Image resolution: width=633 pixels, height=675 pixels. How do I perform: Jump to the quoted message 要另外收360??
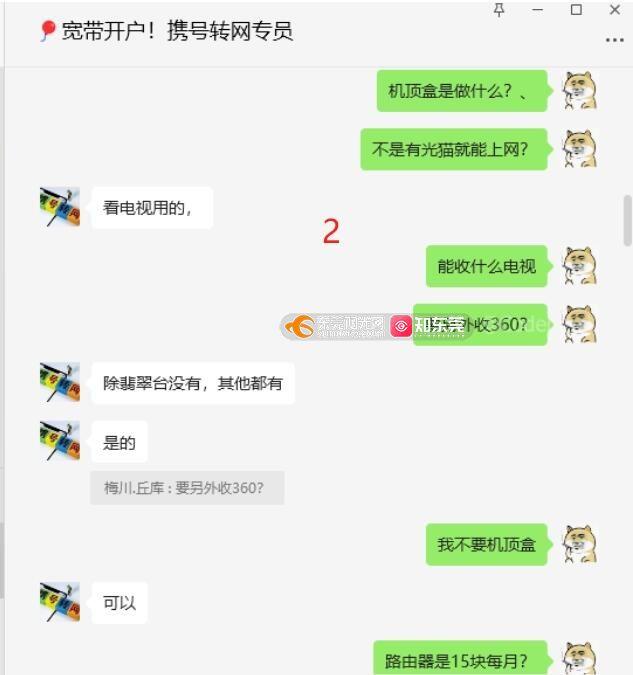[x=187, y=488]
